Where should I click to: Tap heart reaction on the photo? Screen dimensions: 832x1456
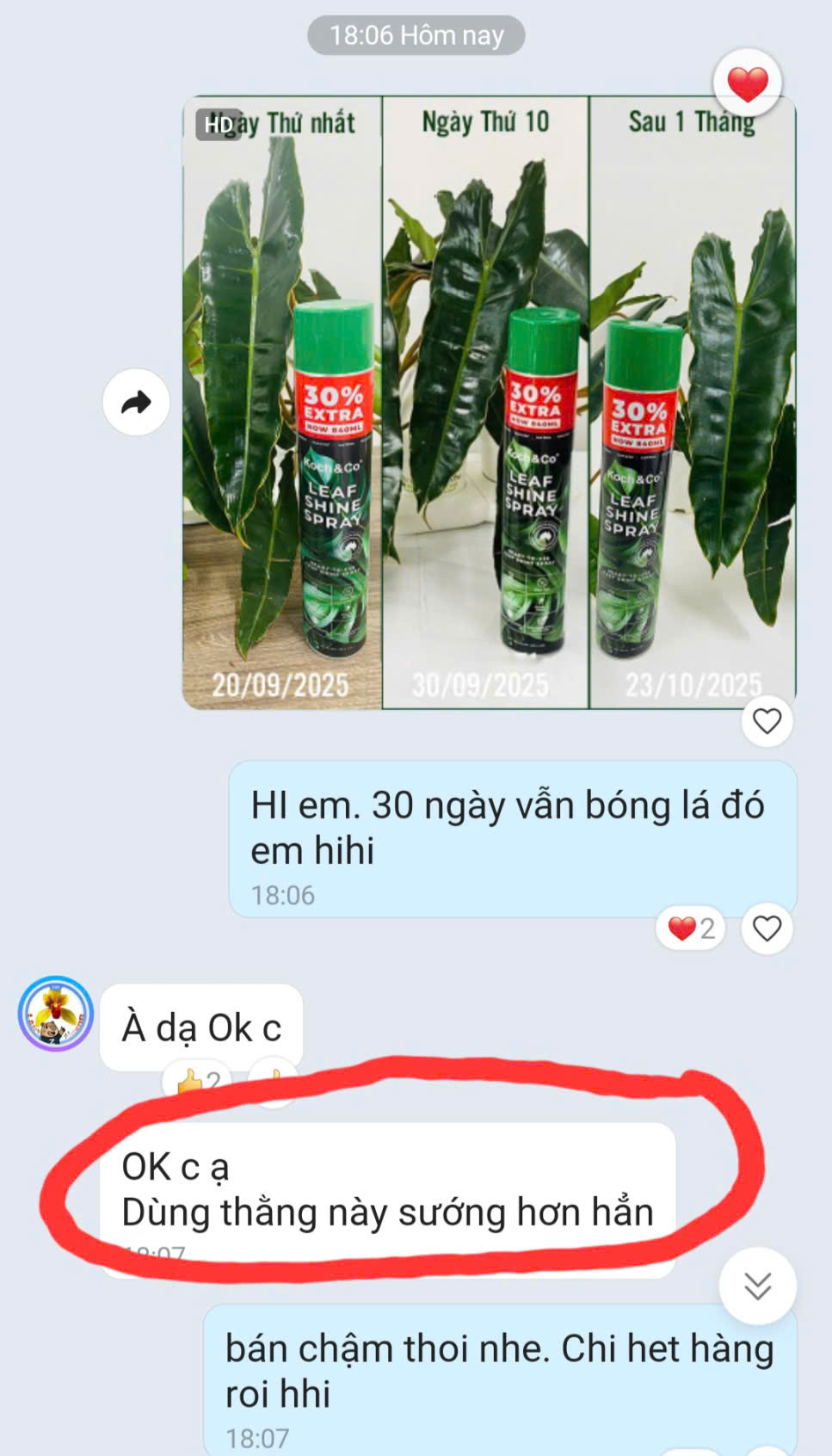point(747,83)
